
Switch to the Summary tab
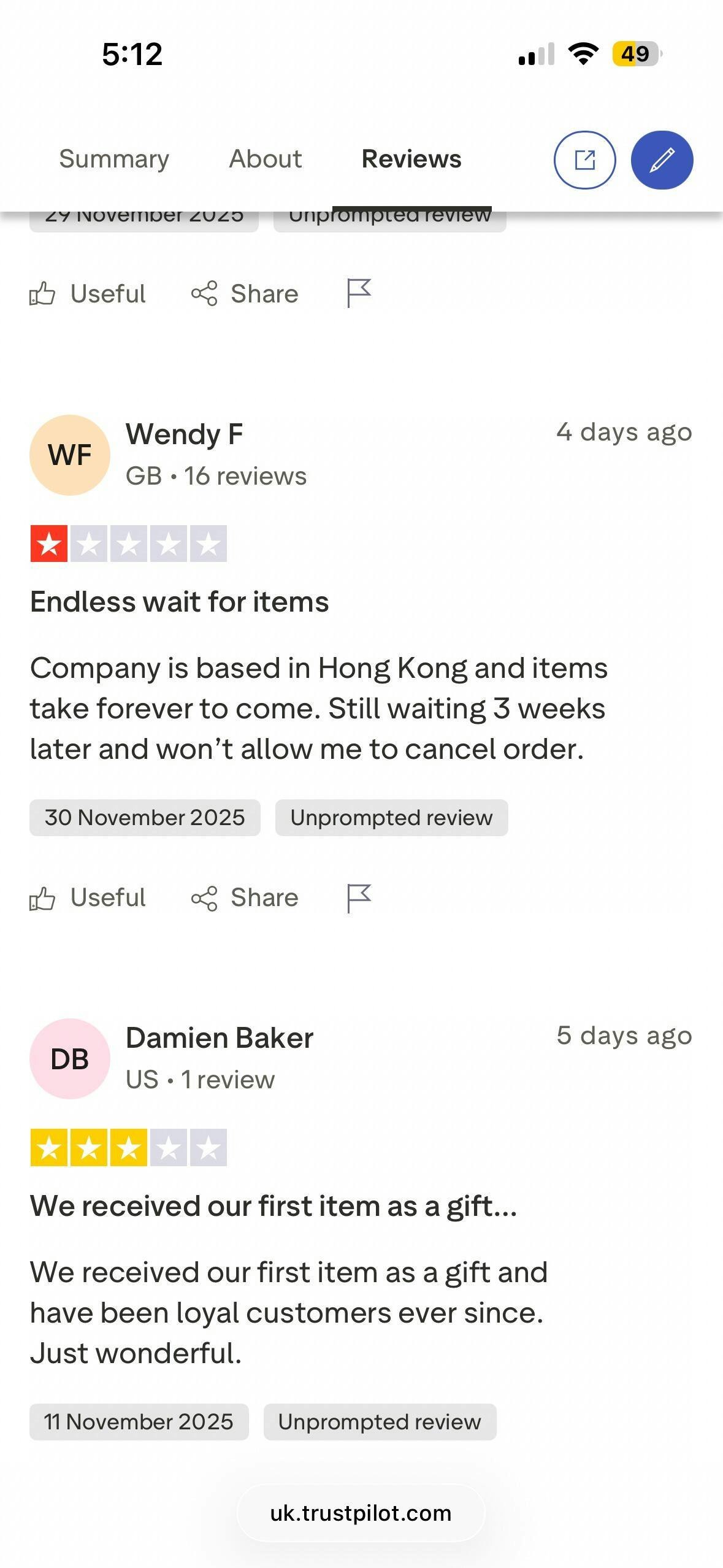pos(113,159)
